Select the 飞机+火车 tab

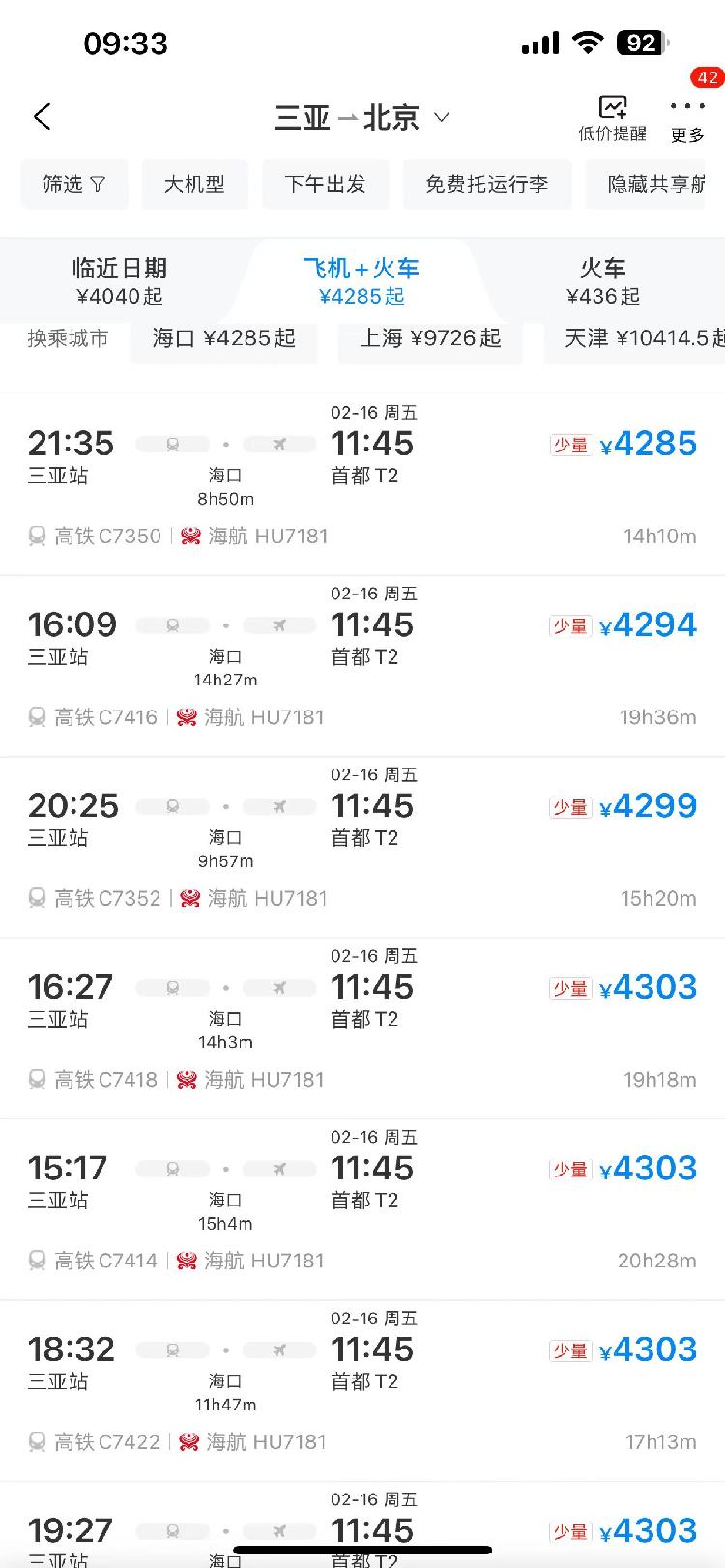click(x=362, y=280)
